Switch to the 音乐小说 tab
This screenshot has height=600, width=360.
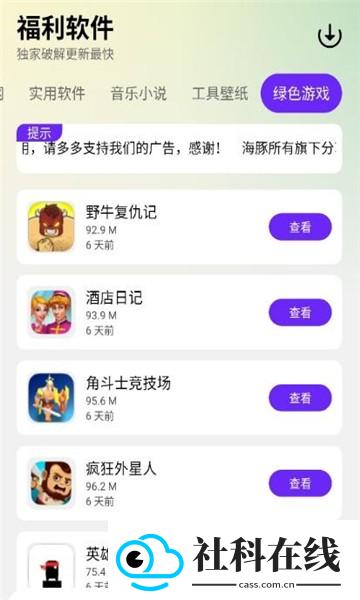(138, 93)
